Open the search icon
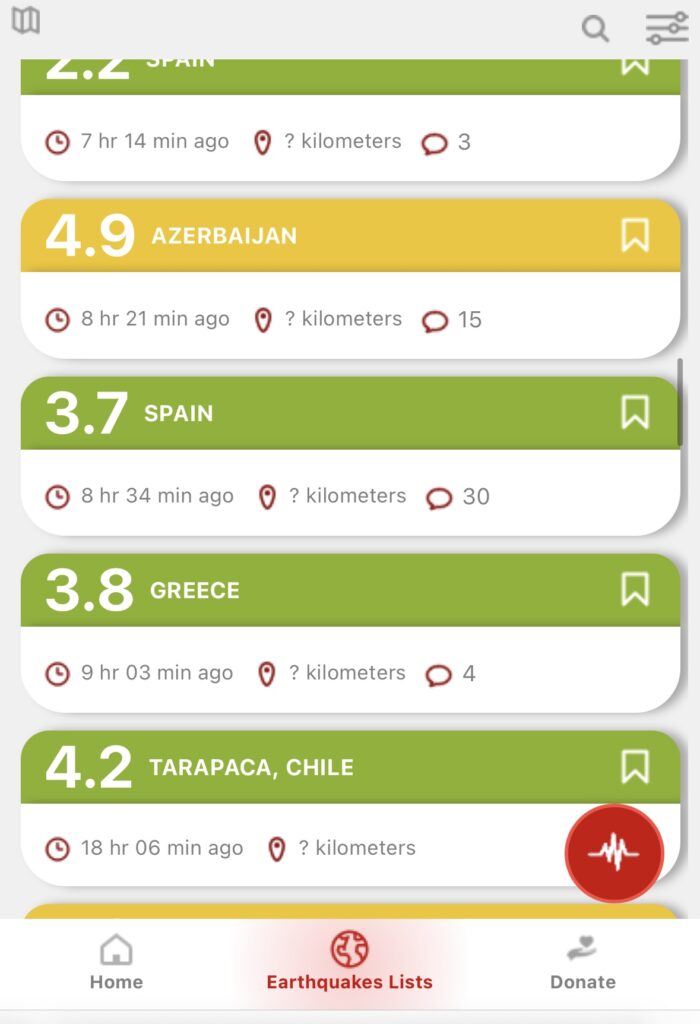 coord(595,29)
